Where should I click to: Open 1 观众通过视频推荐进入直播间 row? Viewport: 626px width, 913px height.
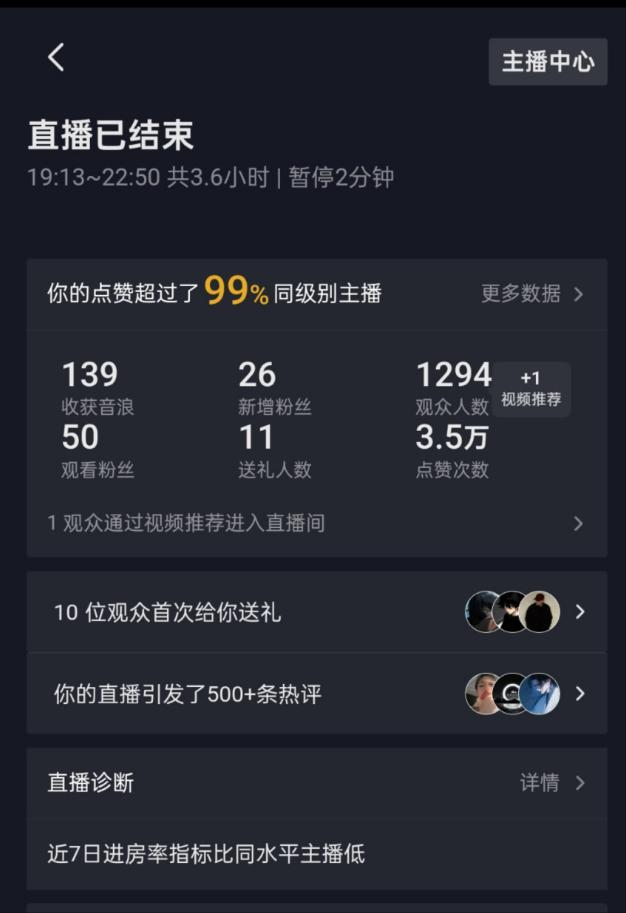coord(316,523)
